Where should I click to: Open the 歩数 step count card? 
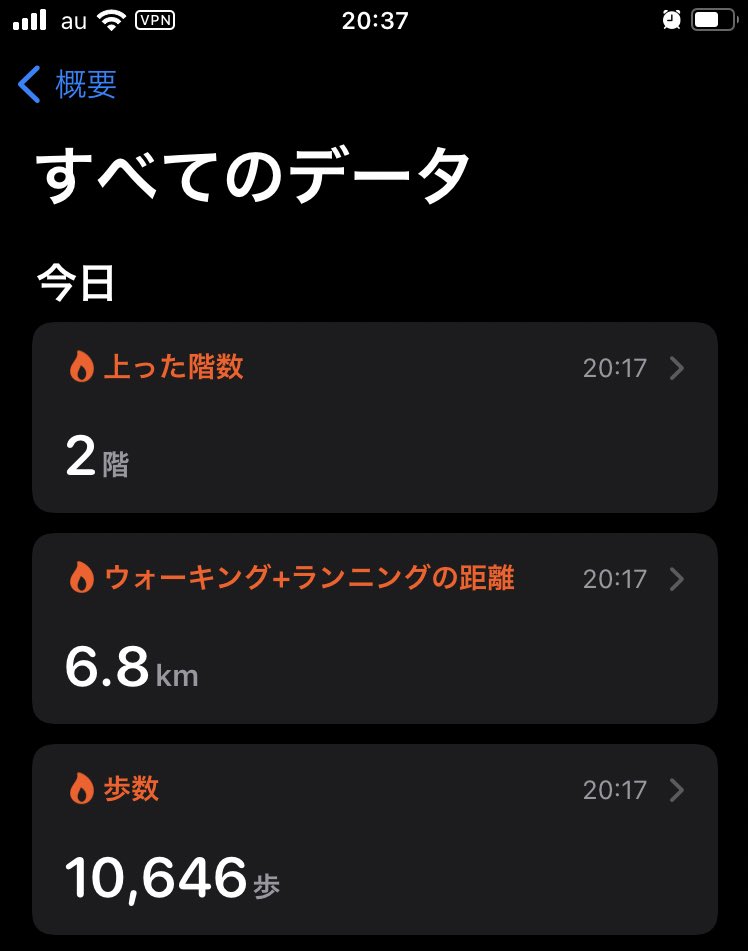(374, 838)
